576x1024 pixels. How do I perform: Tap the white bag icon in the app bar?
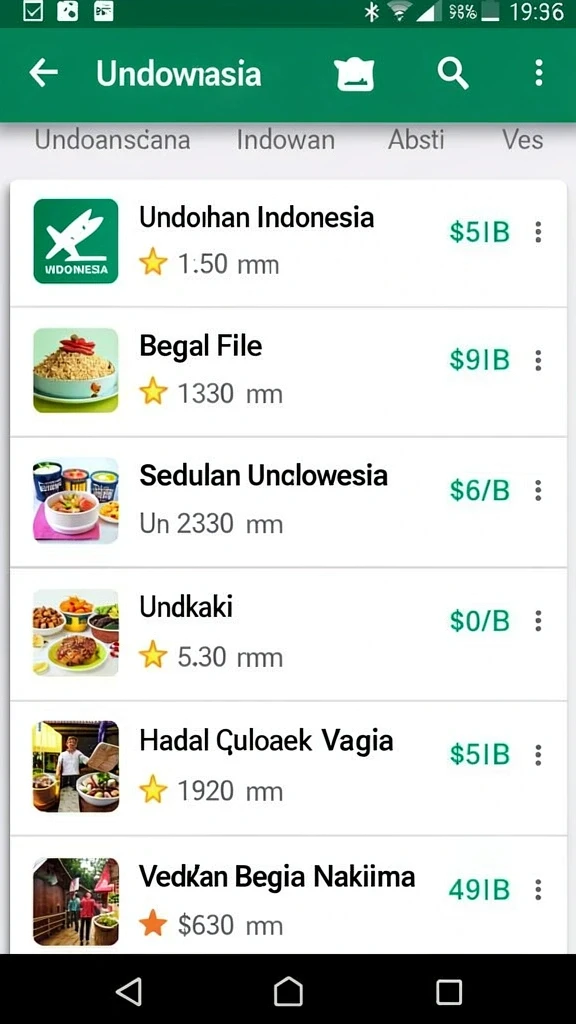pos(355,74)
